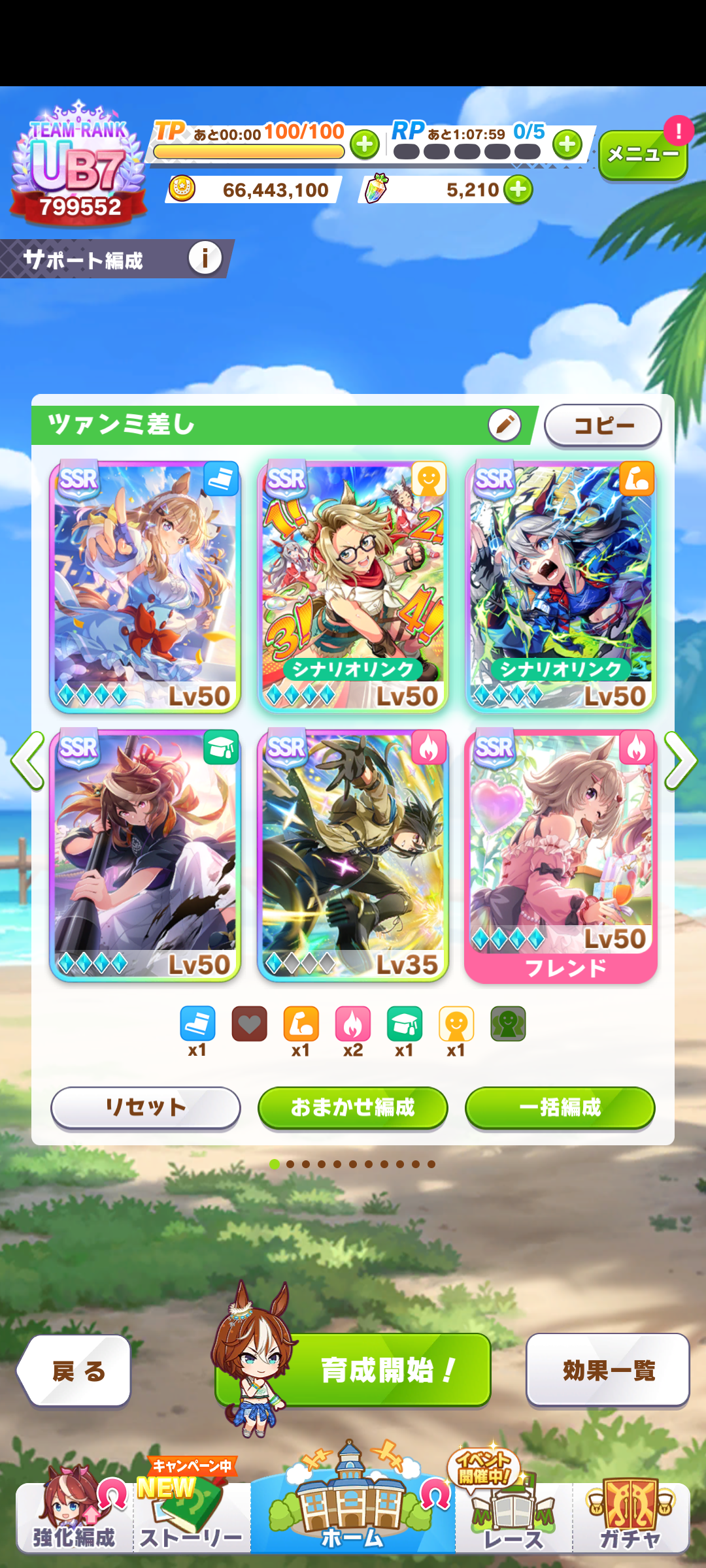Go to the next deck with the right arrow

coord(680,760)
